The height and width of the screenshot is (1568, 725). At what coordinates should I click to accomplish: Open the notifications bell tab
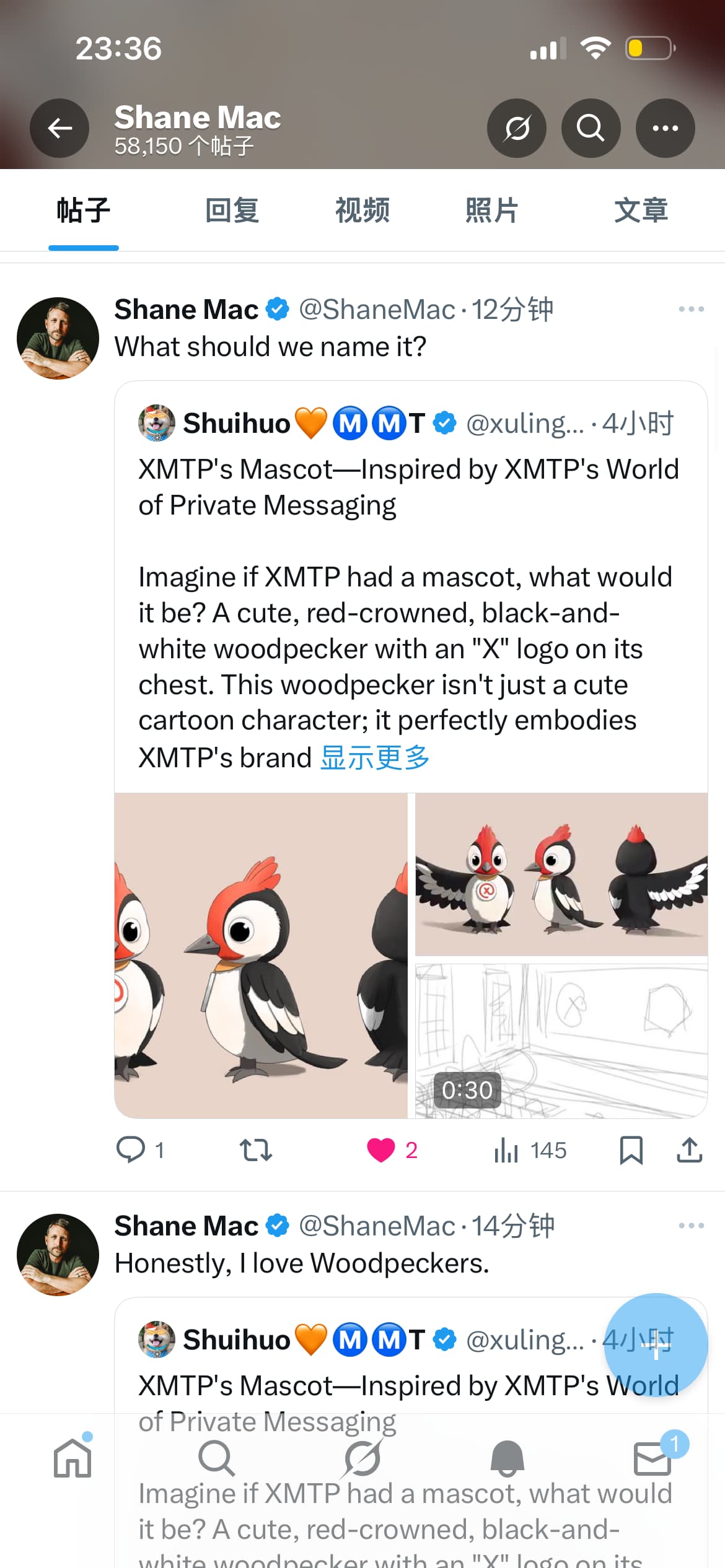click(x=507, y=1458)
